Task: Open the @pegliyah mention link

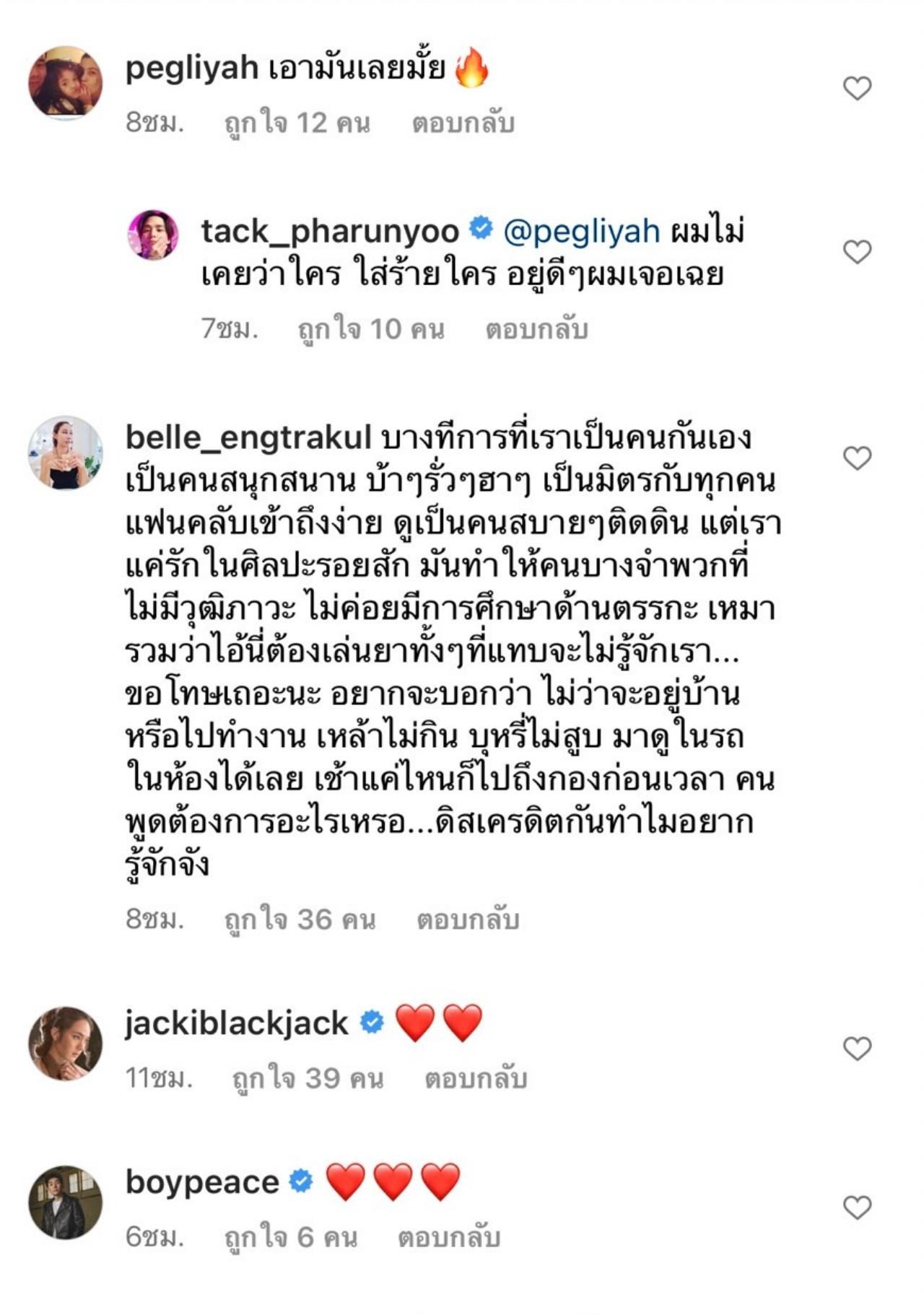Action: tap(581, 232)
